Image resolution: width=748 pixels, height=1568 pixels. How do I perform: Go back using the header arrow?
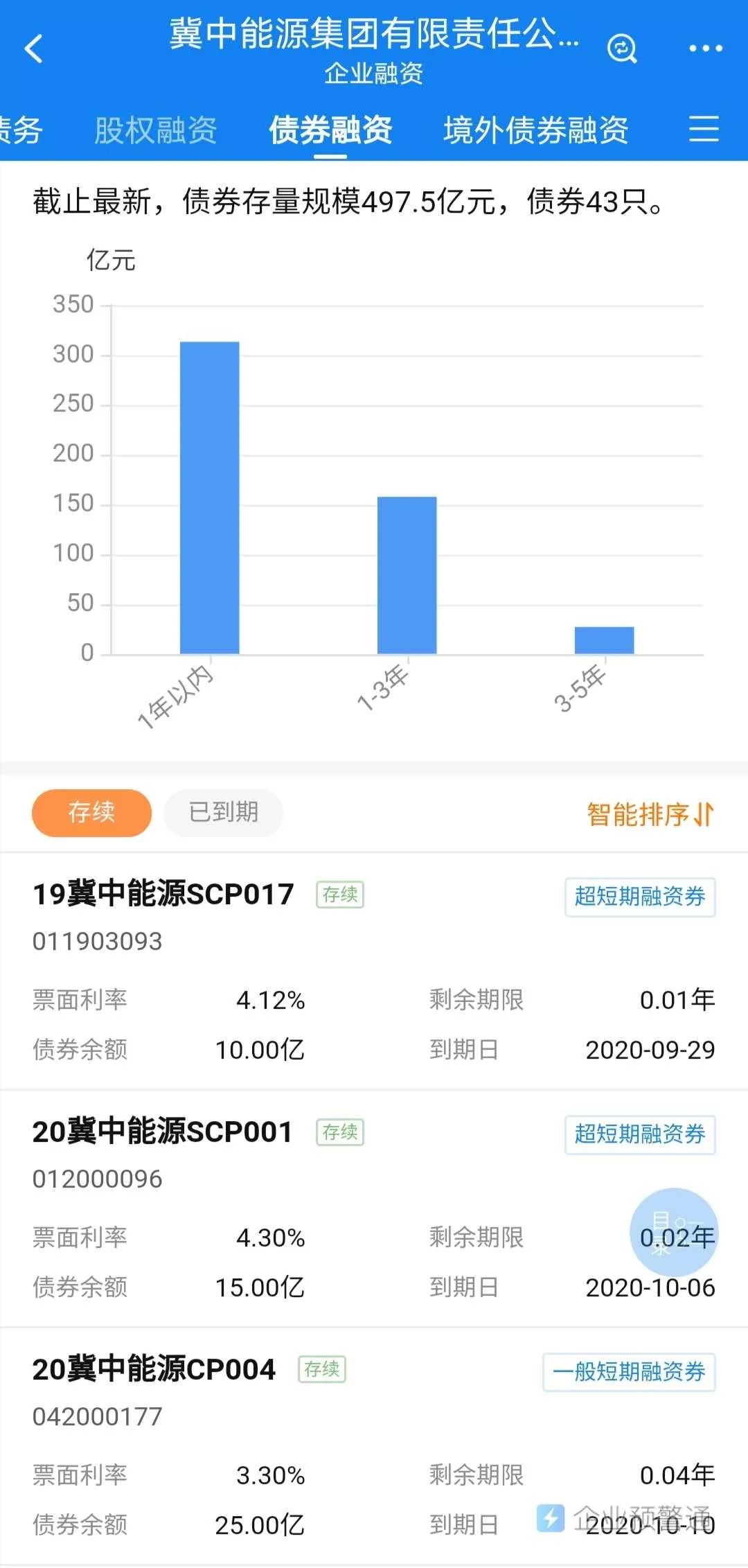click(33, 49)
